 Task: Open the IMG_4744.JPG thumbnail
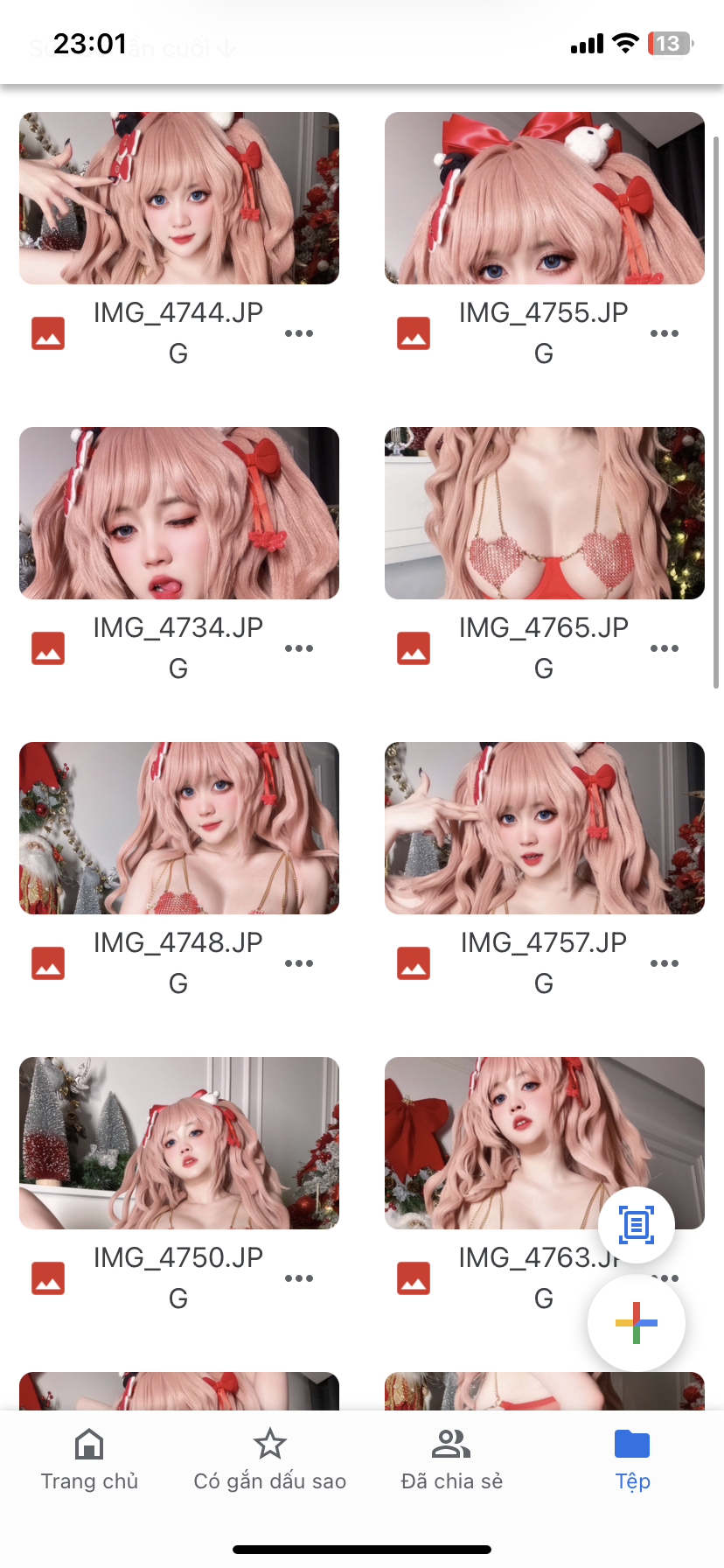[179, 198]
